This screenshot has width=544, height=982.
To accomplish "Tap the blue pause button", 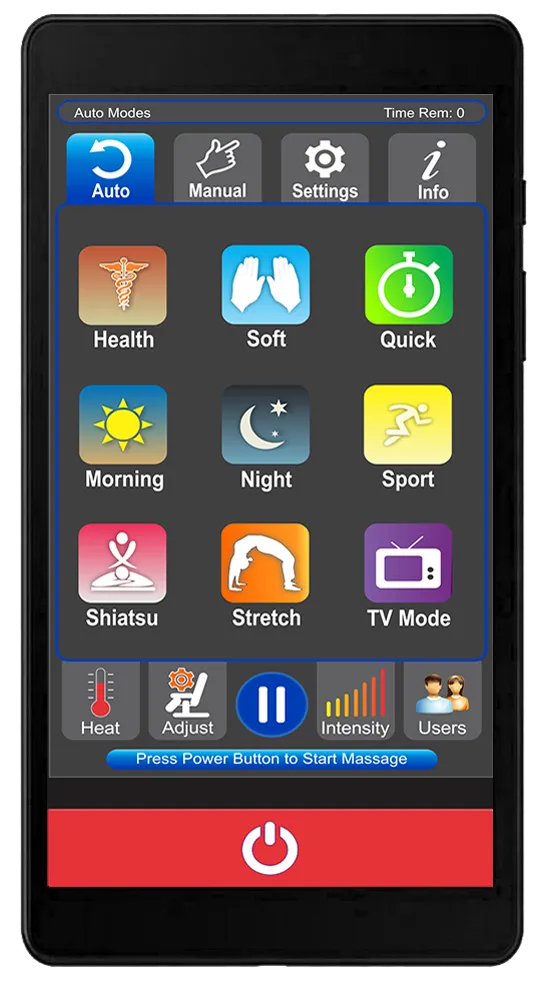I will coord(272,704).
